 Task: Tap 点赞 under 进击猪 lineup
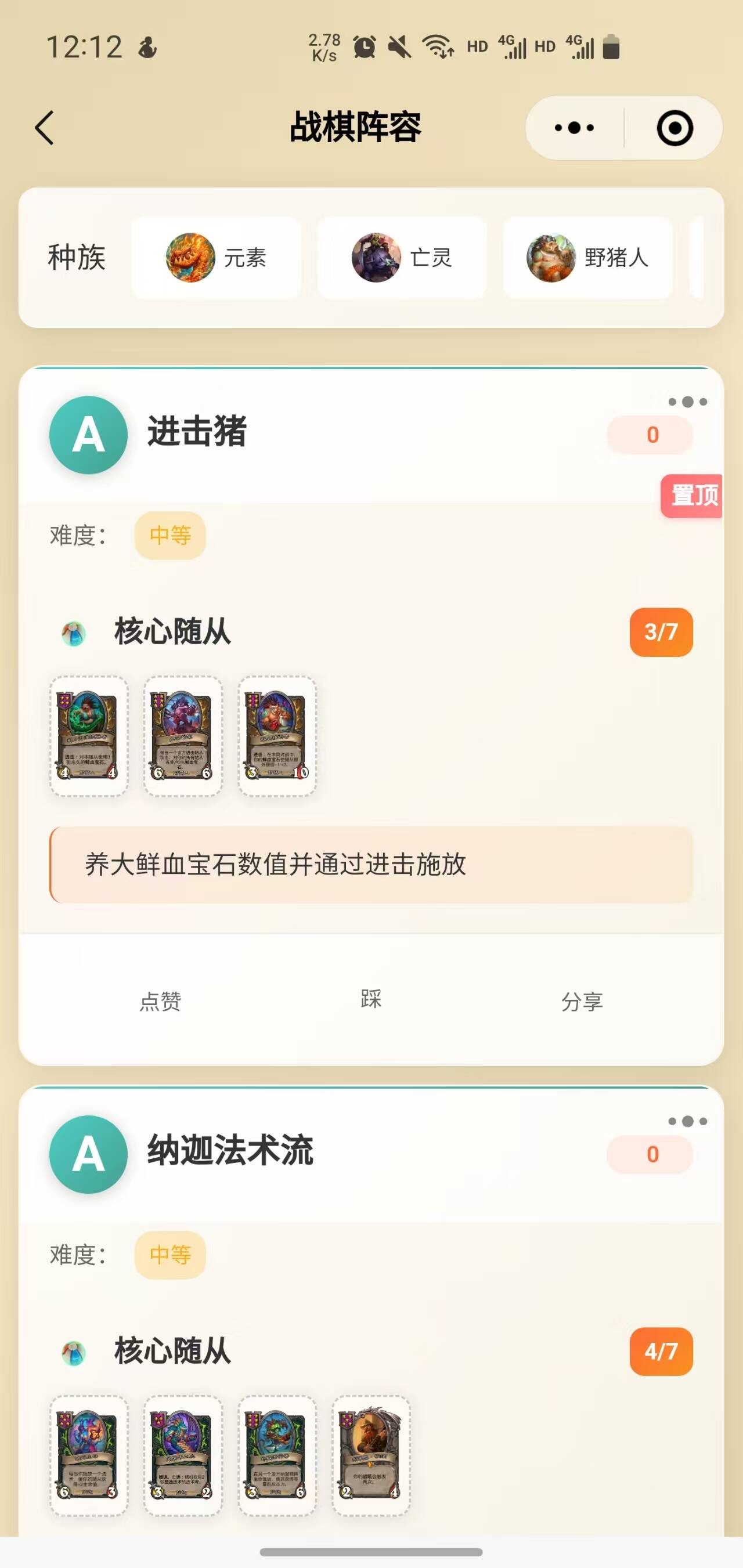point(160,1001)
